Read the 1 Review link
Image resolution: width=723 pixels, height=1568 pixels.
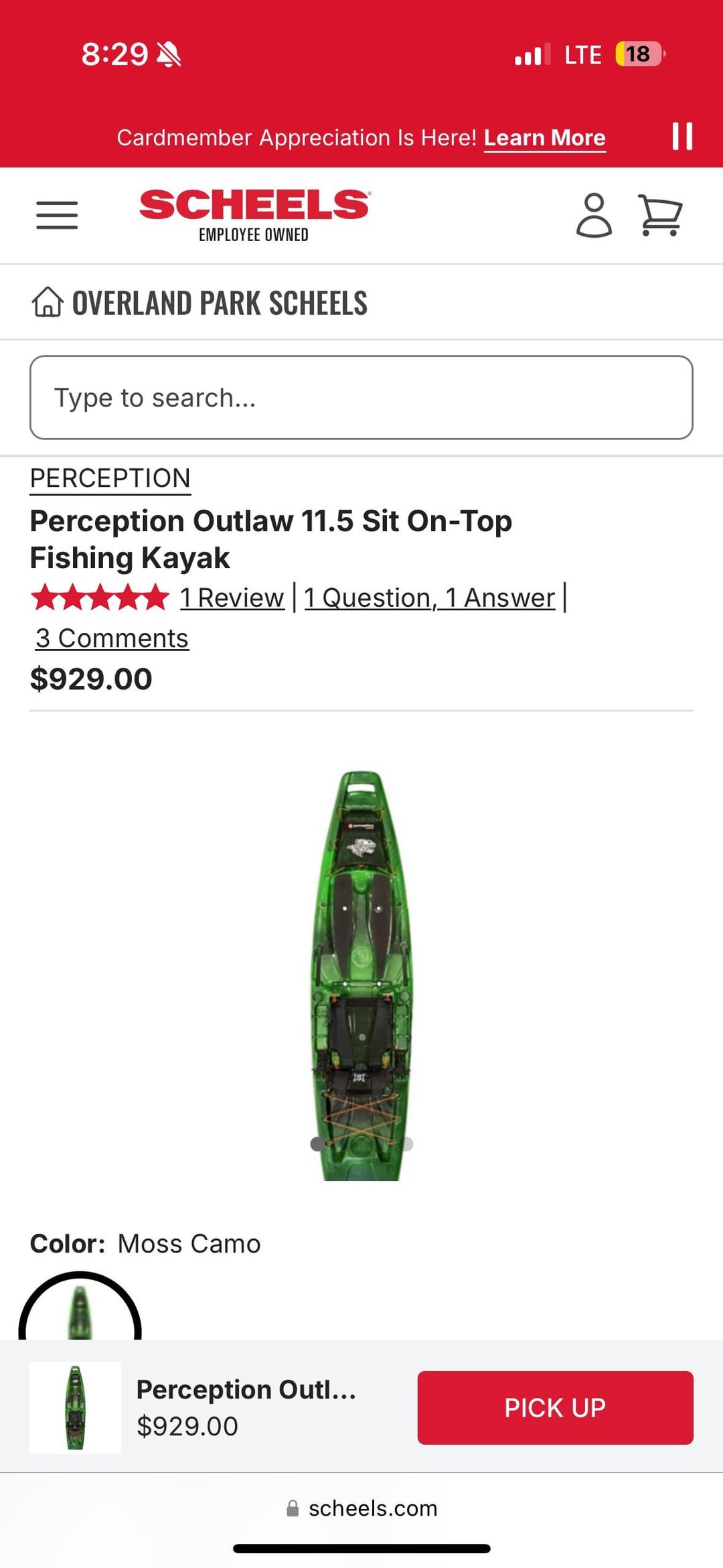coord(232,597)
